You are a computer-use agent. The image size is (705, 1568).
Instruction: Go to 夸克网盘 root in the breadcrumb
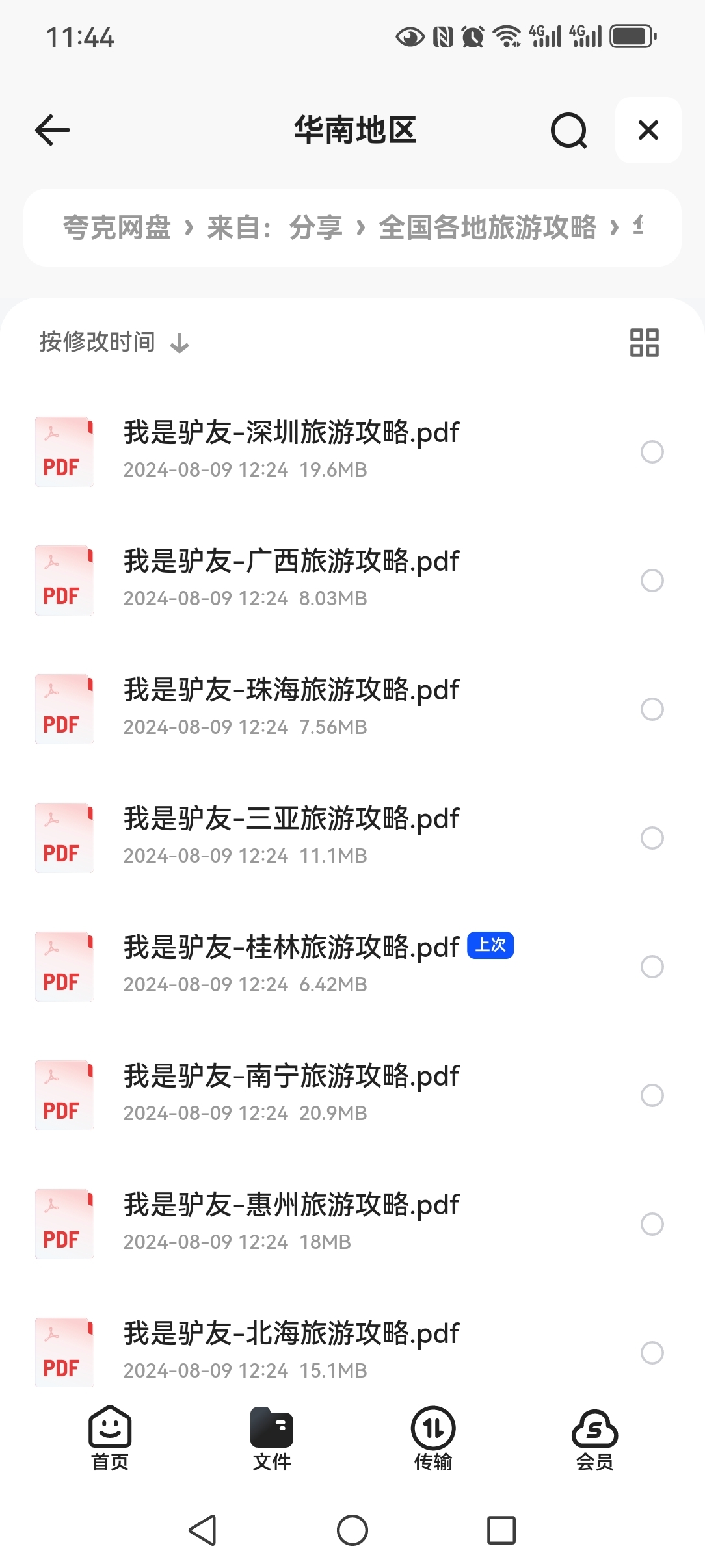[x=117, y=228]
